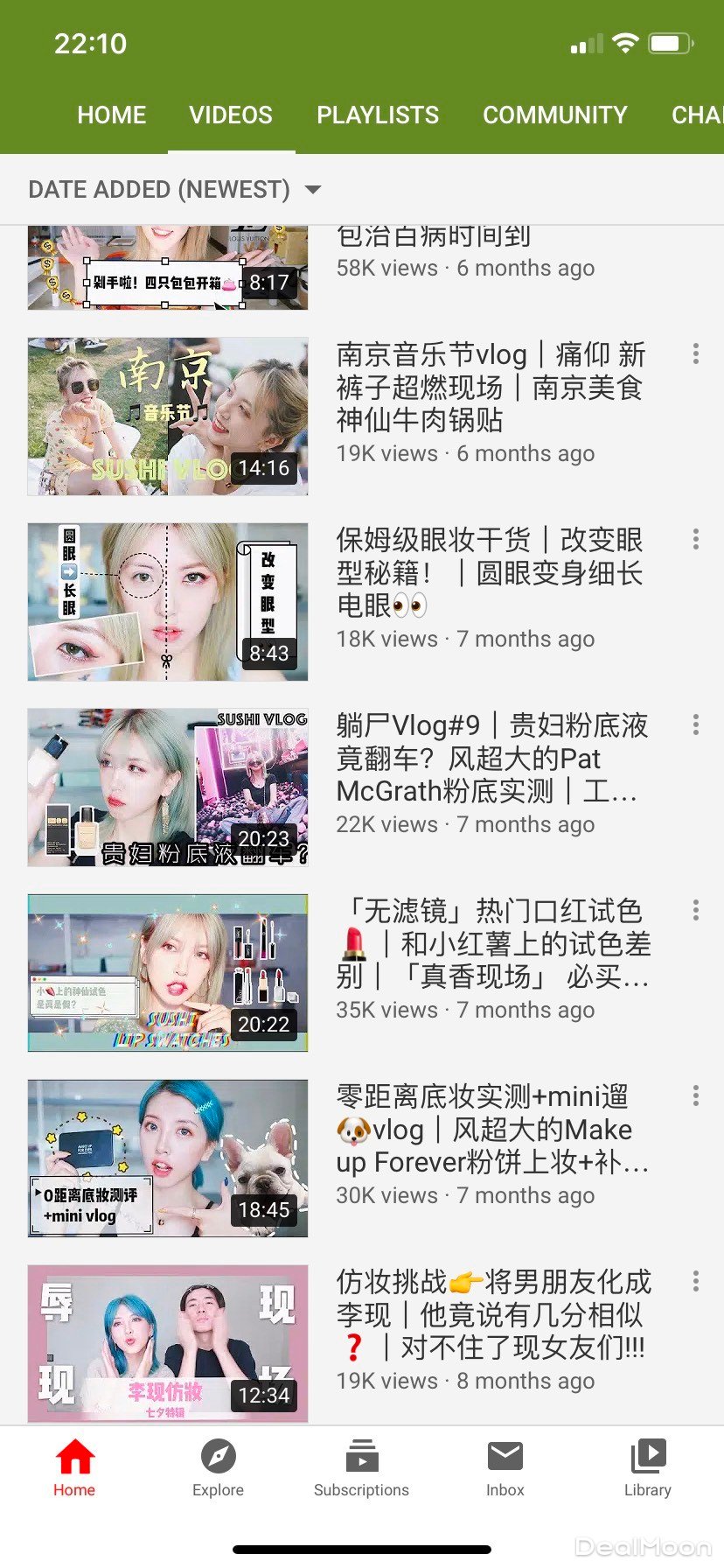Open the overflow menu for 保姆级眼妆干货
The image size is (724, 1568).
tap(695, 540)
